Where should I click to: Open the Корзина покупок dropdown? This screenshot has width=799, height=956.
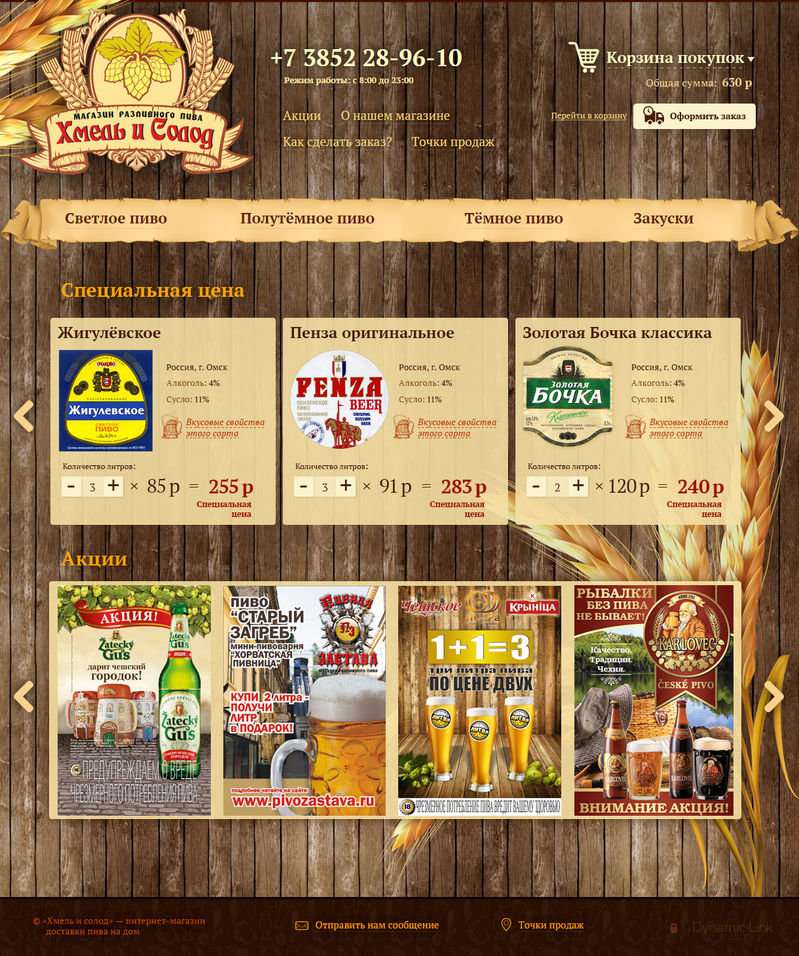tap(680, 58)
